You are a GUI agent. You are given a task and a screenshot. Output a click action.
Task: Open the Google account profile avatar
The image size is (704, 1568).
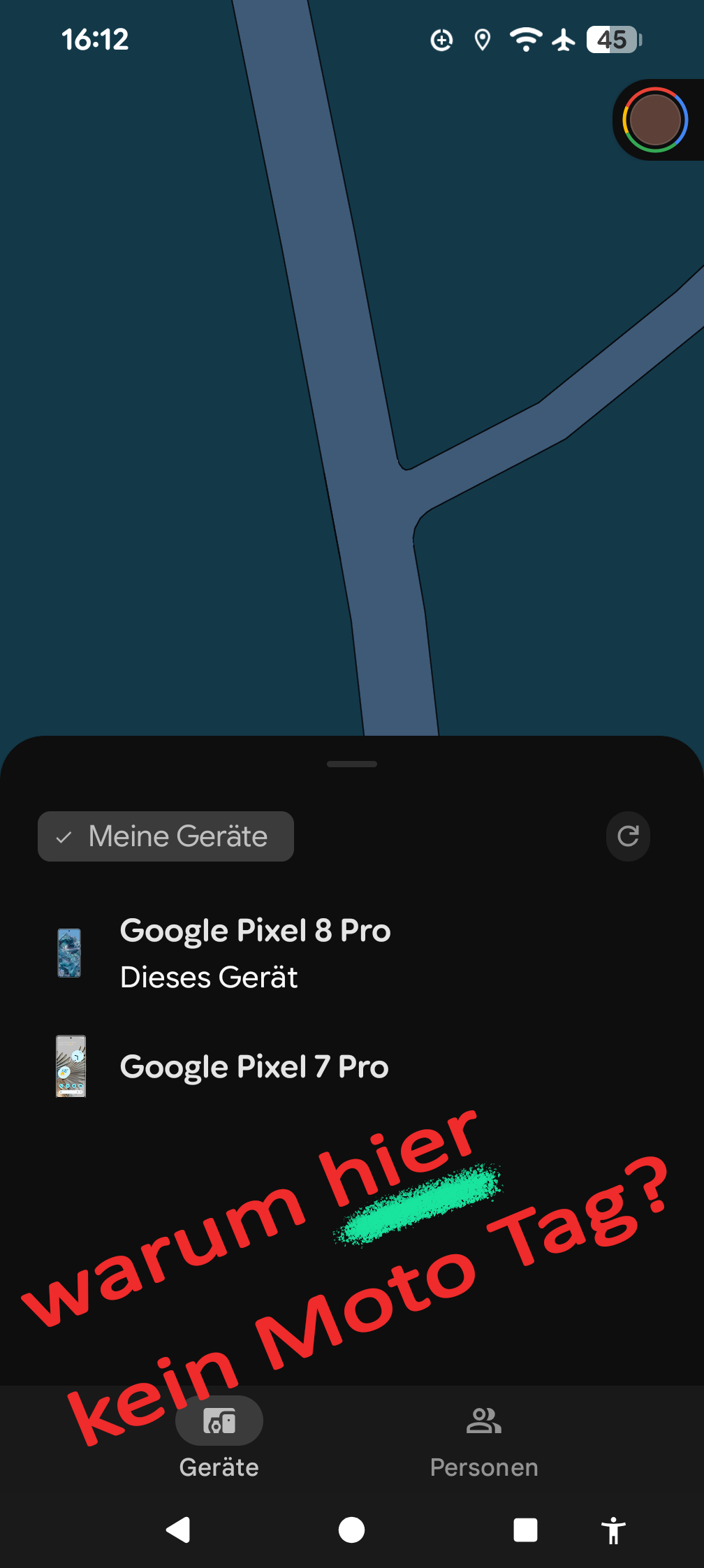pyautogui.click(x=655, y=119)
